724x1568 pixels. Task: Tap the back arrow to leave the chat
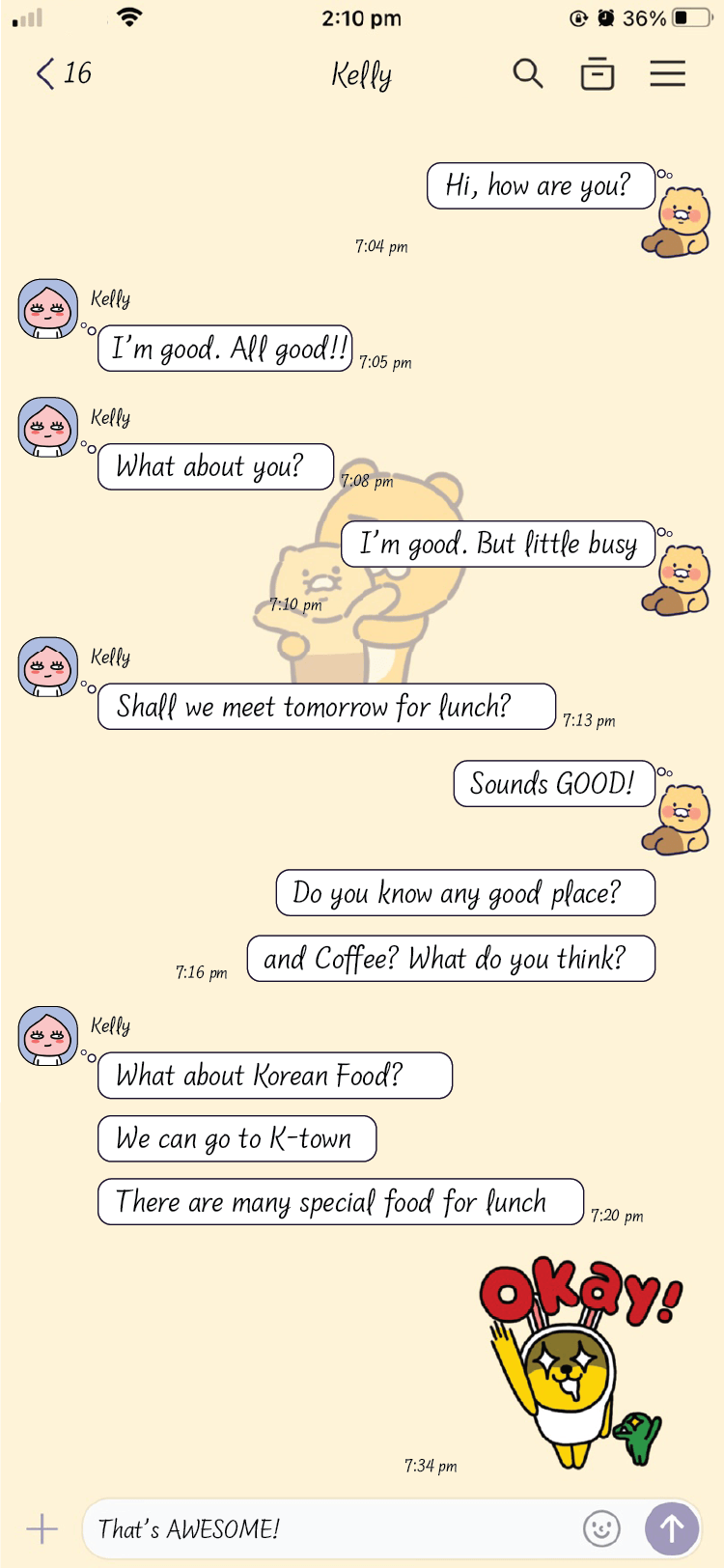(43, 72)
